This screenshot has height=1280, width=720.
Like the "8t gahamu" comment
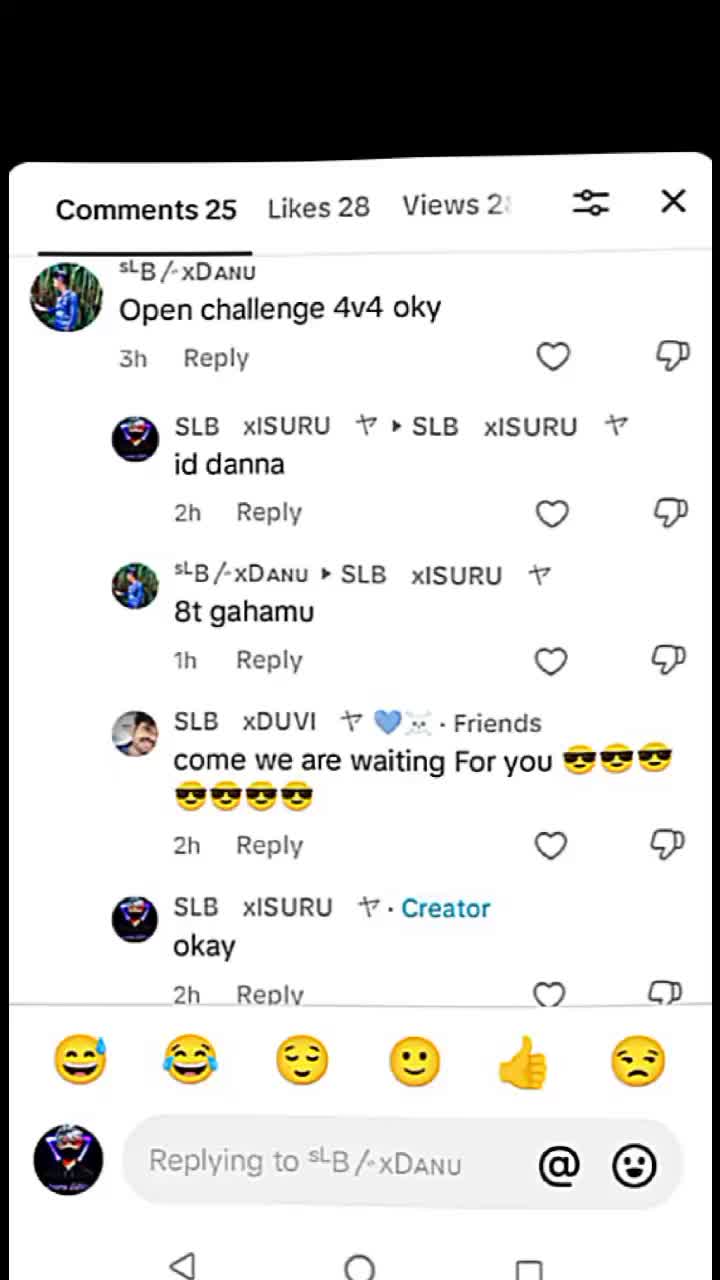[551, 661]
